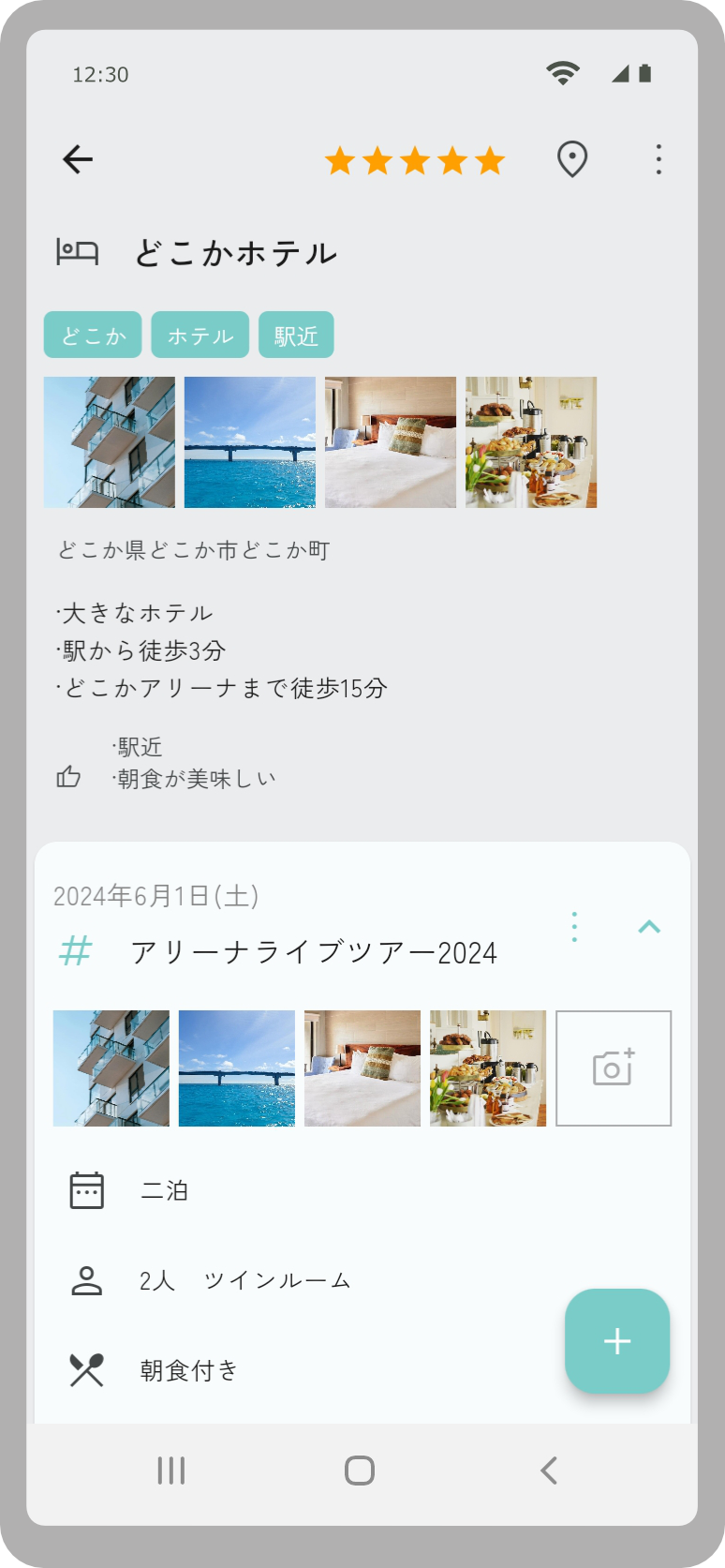Open the three-dot menu inside the trip card

click(573, 927)
